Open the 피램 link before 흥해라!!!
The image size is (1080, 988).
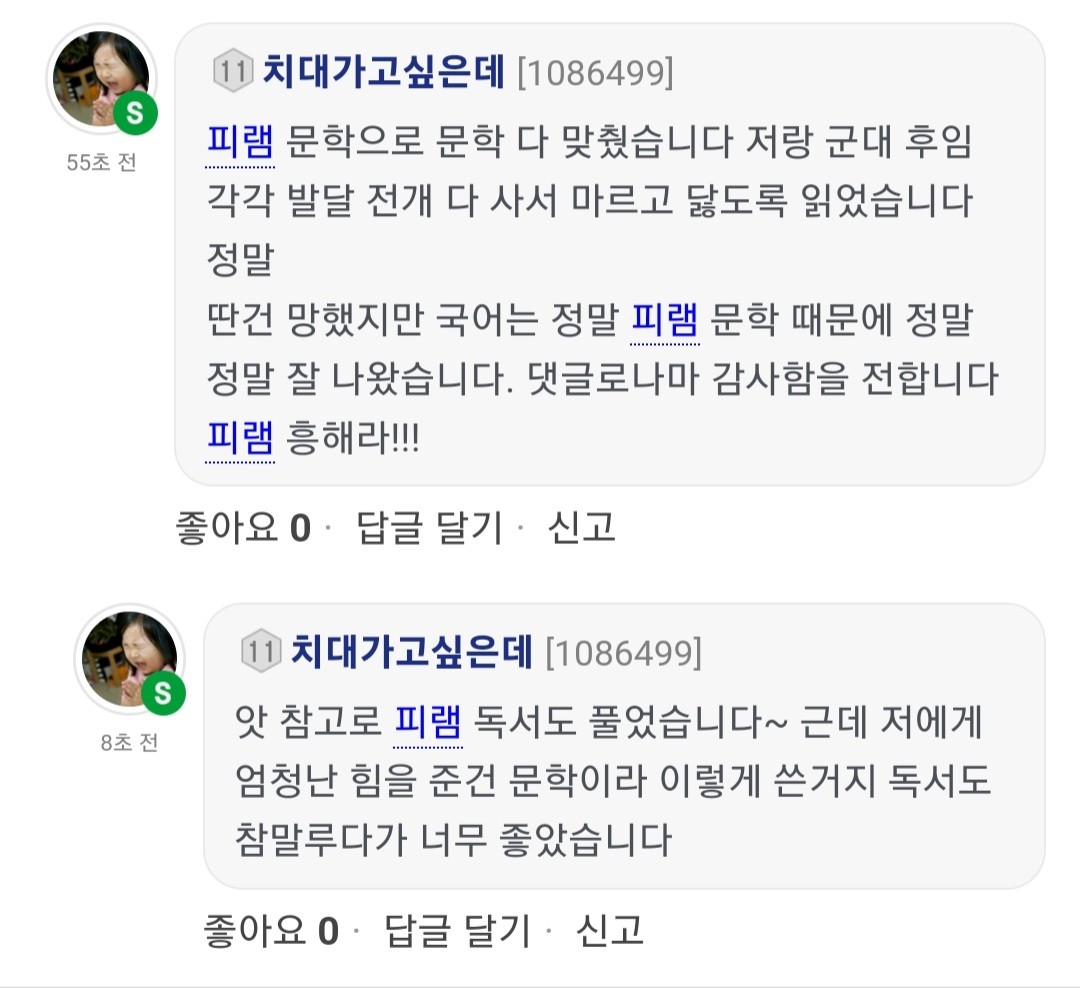tap(240, 438)
